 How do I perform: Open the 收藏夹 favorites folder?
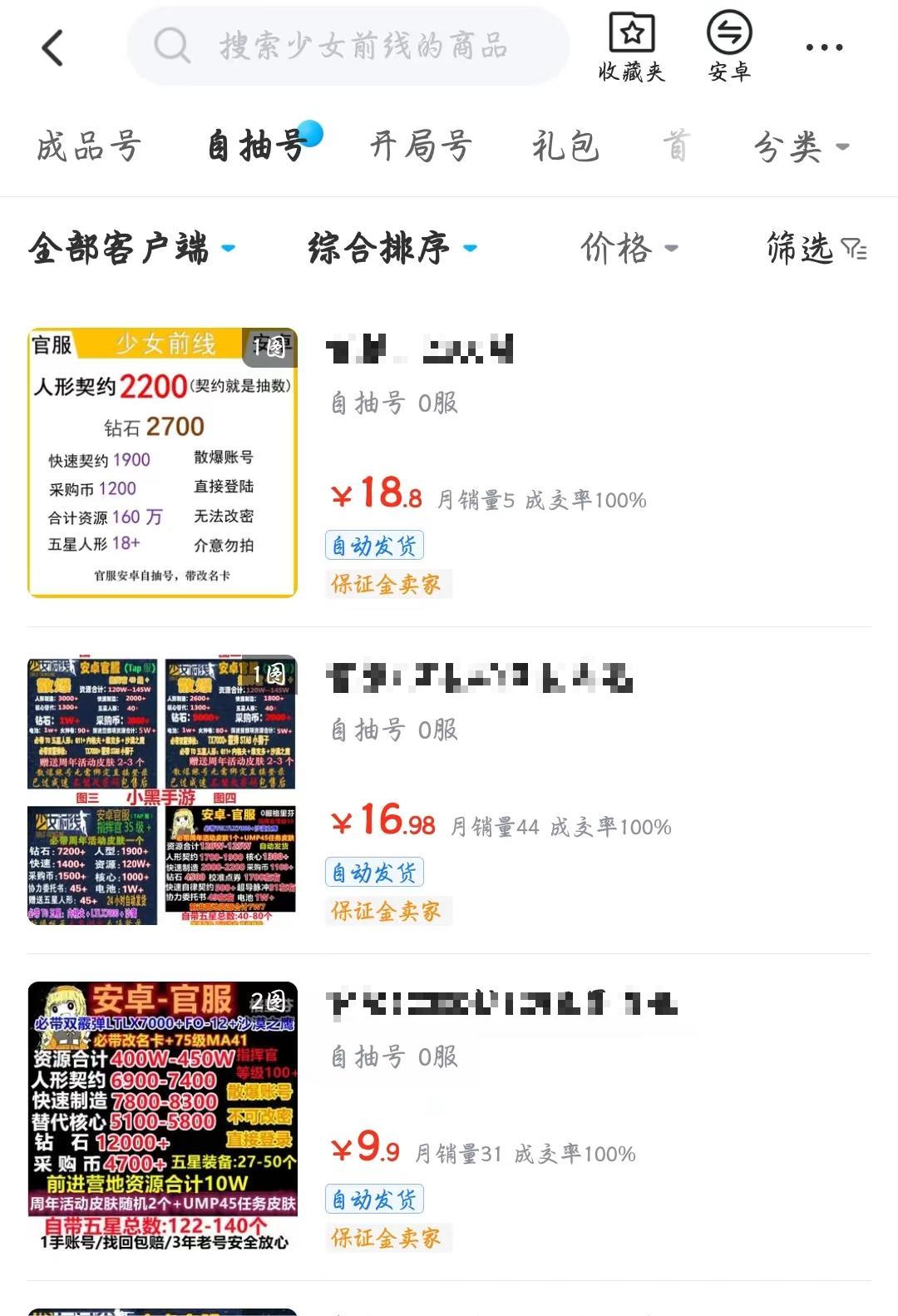(x=632, y=47)
